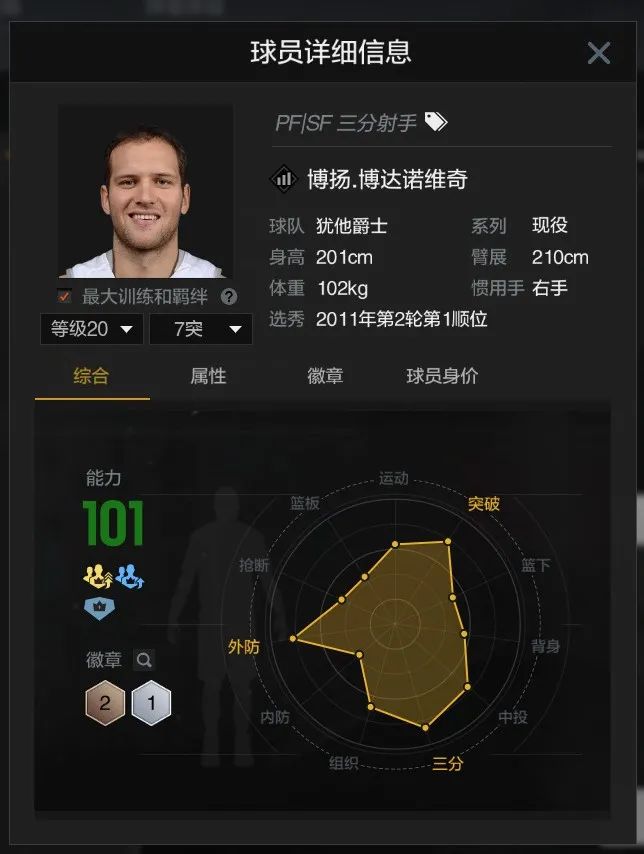Close the 球员详细信息 dialog
This screenshot has width=644, height=854.
coord(598,53)
